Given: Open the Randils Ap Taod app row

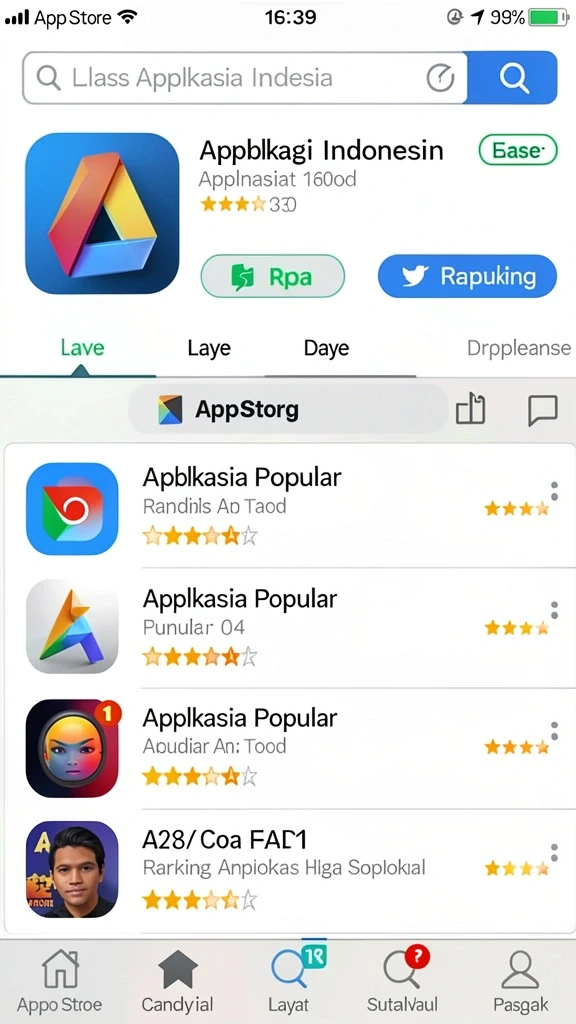Looking at the screenshot, I should coord(289,507).
